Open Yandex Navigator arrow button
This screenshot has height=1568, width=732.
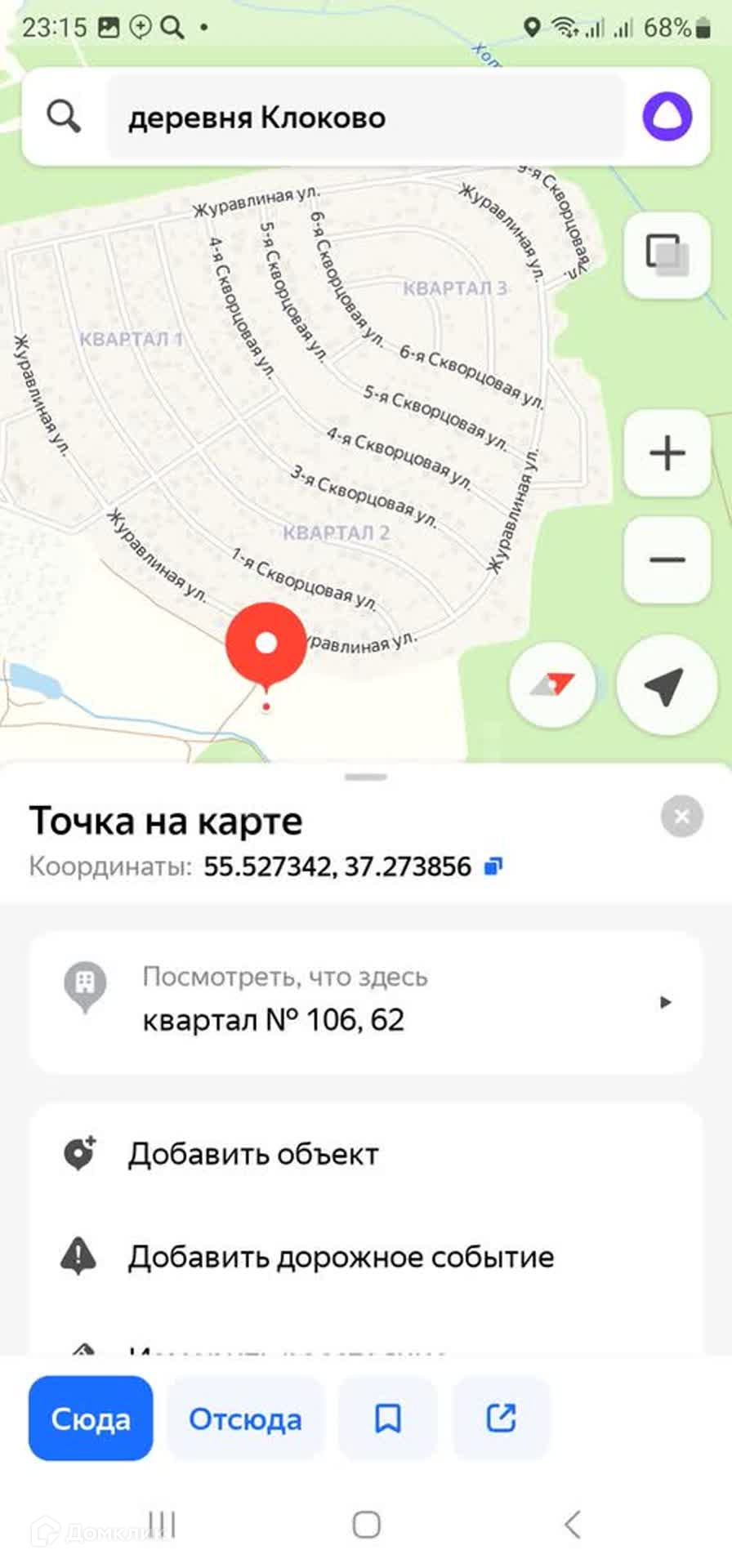552,685
